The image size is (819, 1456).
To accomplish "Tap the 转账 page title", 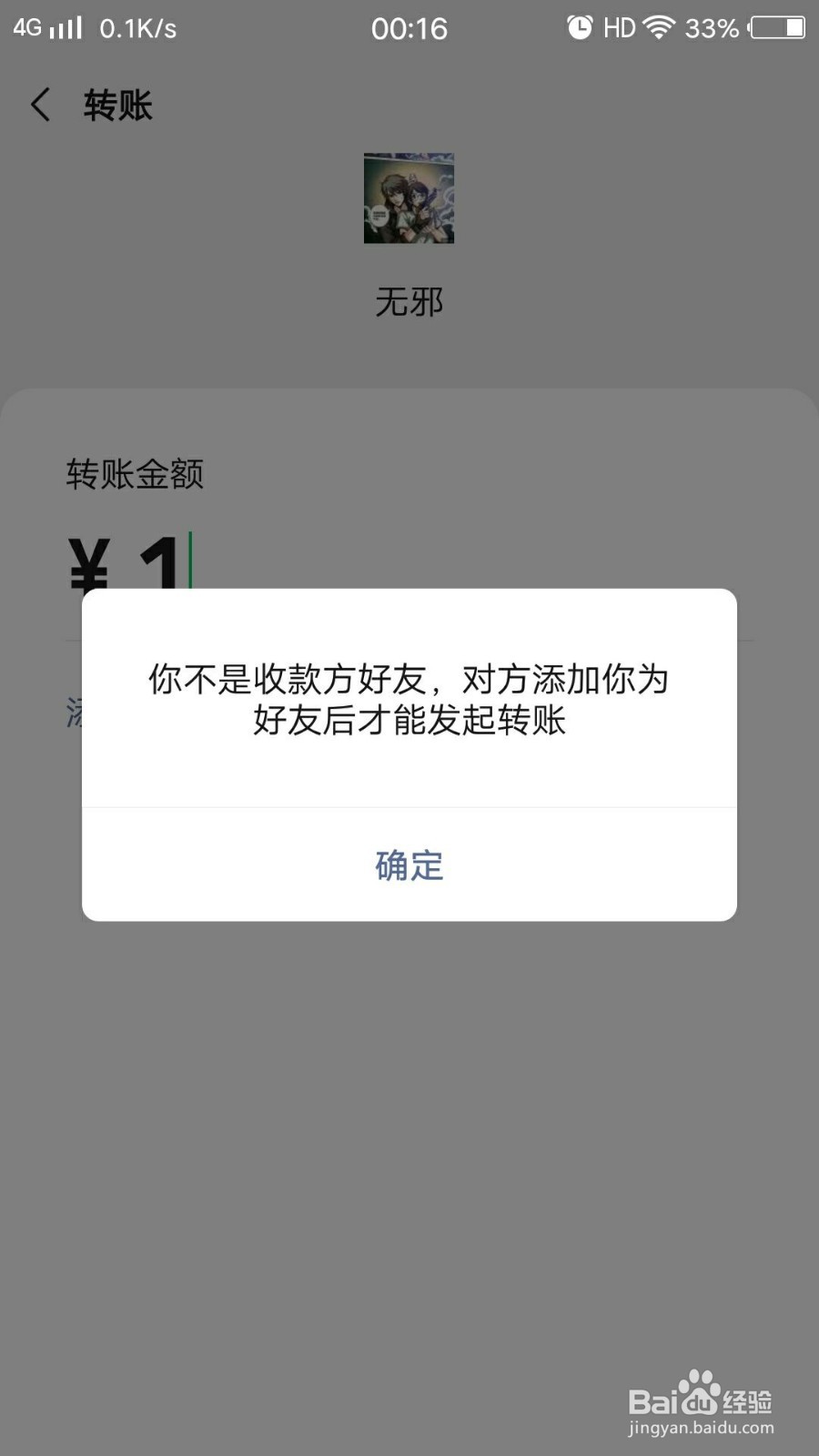I will [116, 105].
